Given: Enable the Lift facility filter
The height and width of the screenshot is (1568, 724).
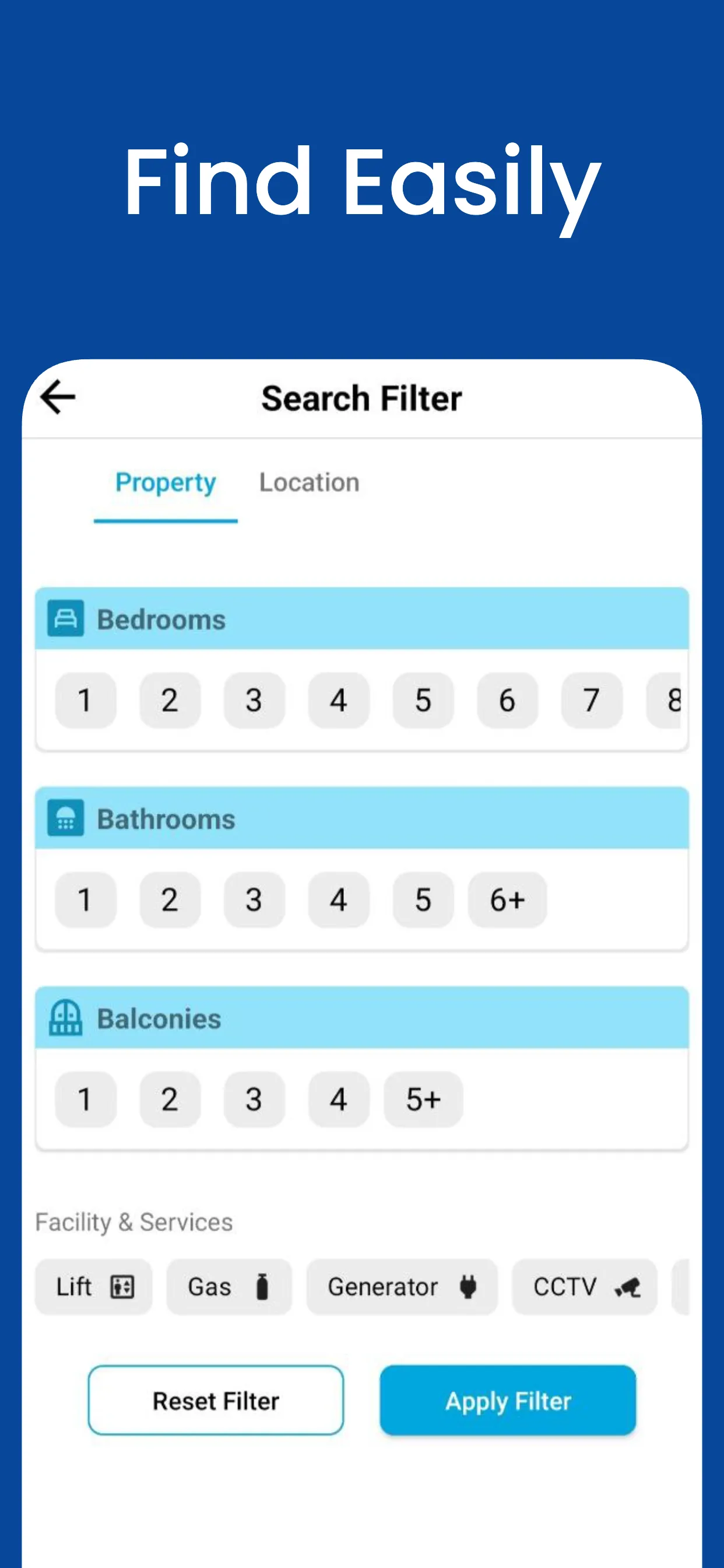Looking at the screenshot, I should click(93, 1286).
